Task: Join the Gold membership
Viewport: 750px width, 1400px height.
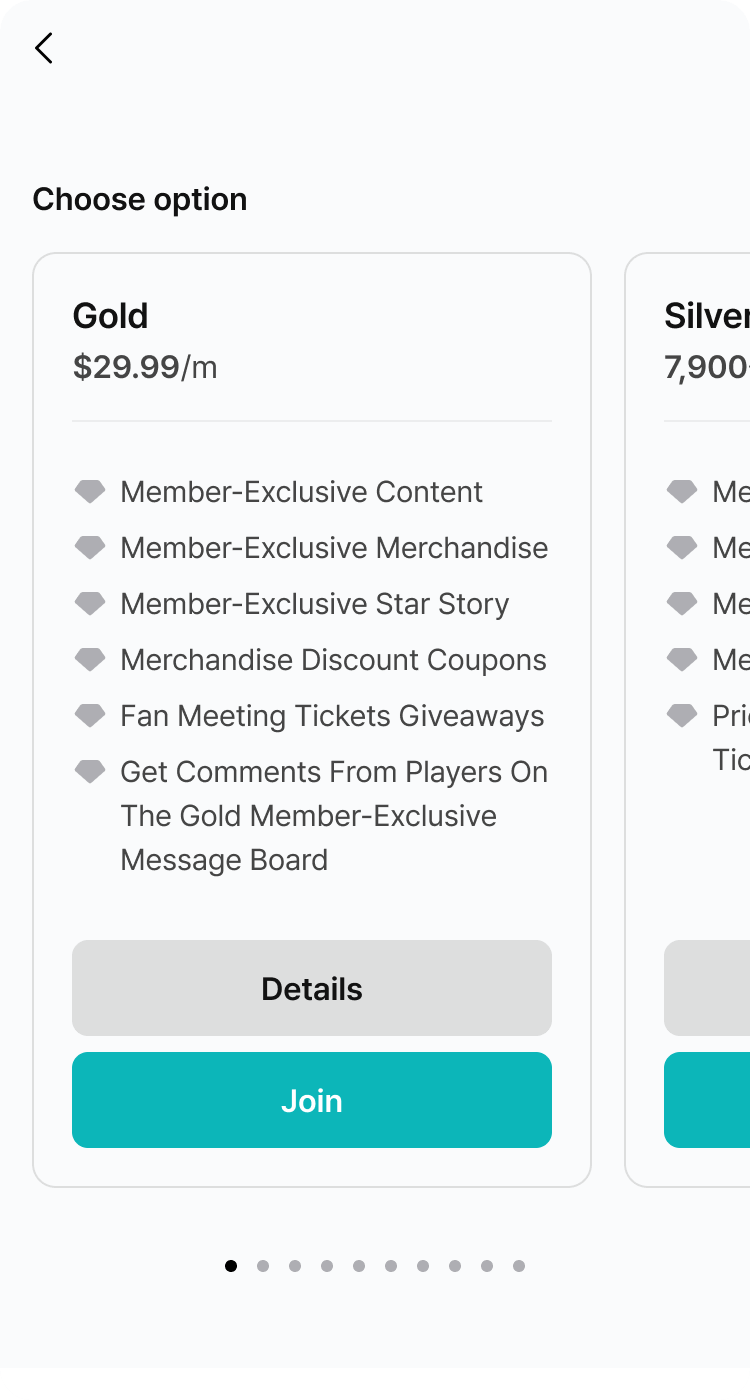Action: pos(312,1100)
